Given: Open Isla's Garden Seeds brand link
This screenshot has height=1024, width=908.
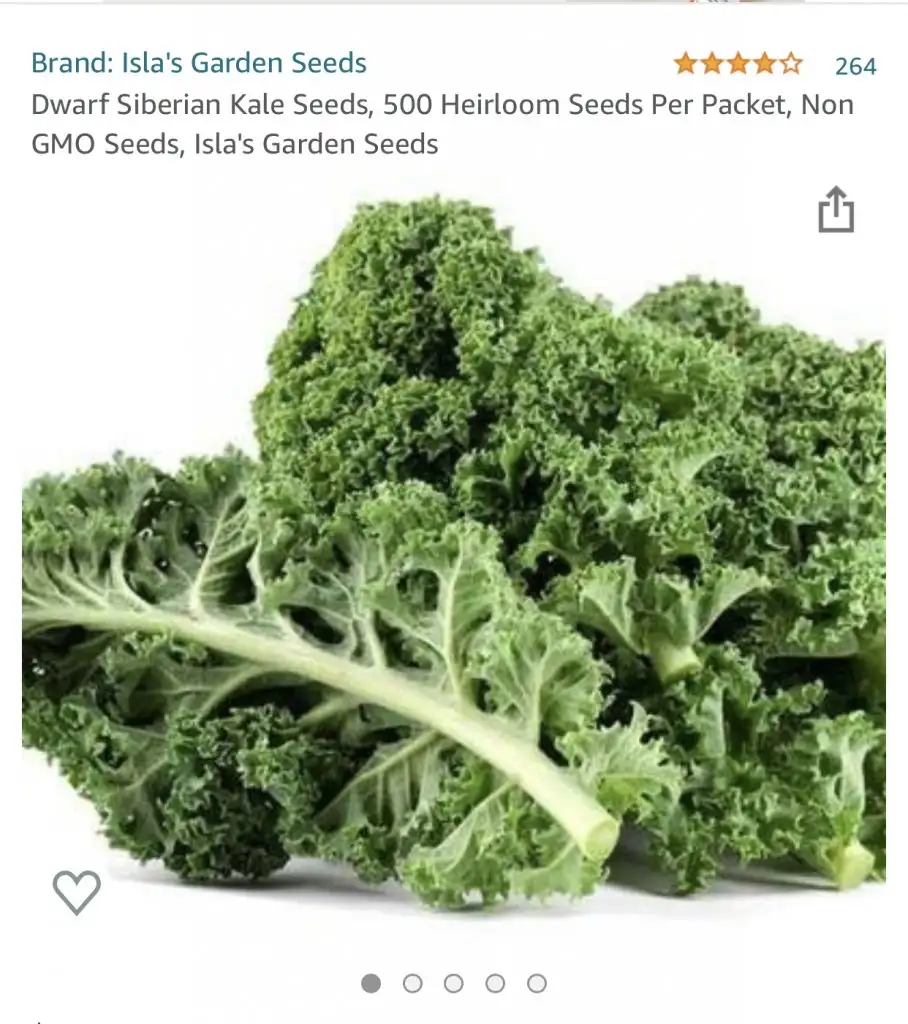Looking at the screenshot, I should [x=199, y=63].
